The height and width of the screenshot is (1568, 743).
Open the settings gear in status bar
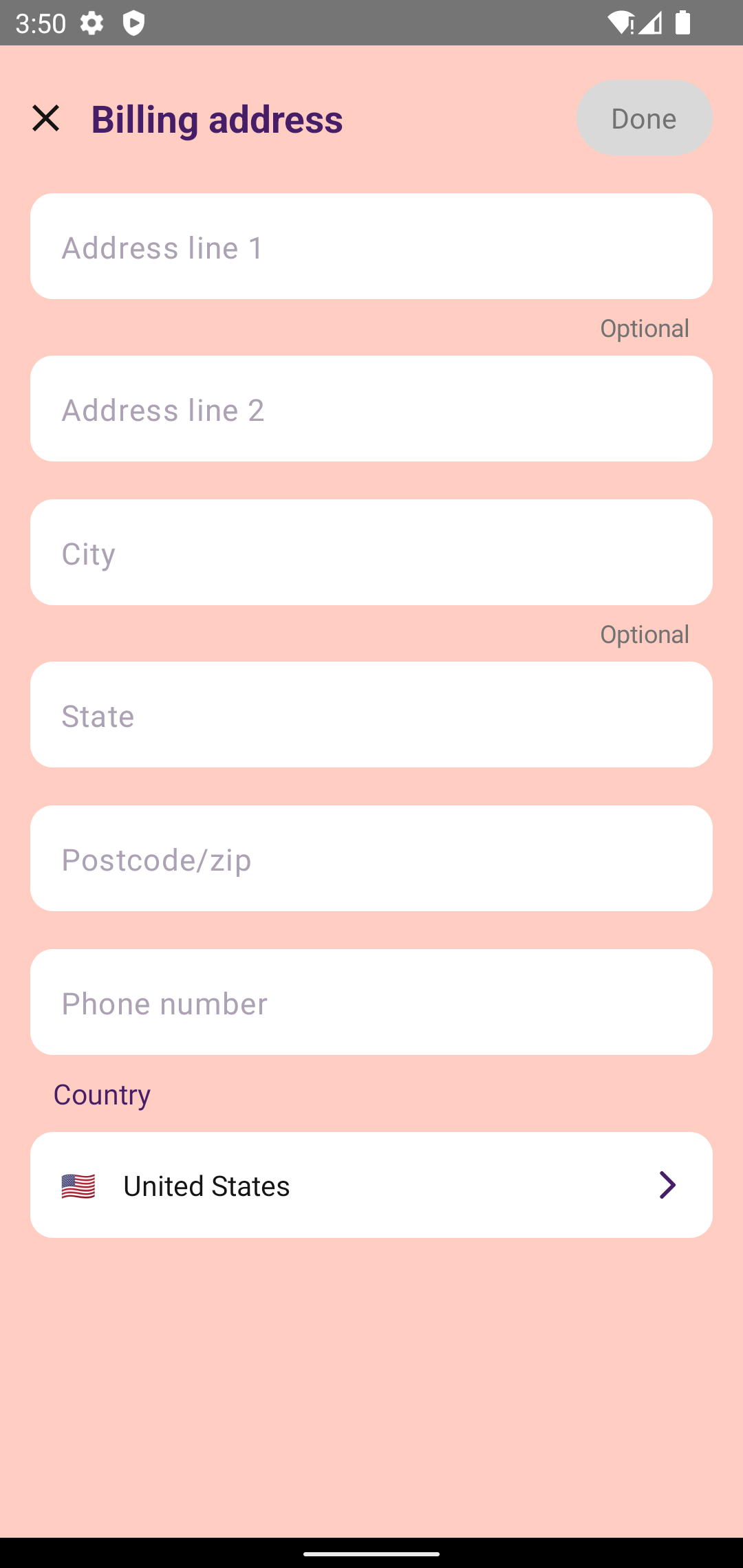click(x=90, y=23)
